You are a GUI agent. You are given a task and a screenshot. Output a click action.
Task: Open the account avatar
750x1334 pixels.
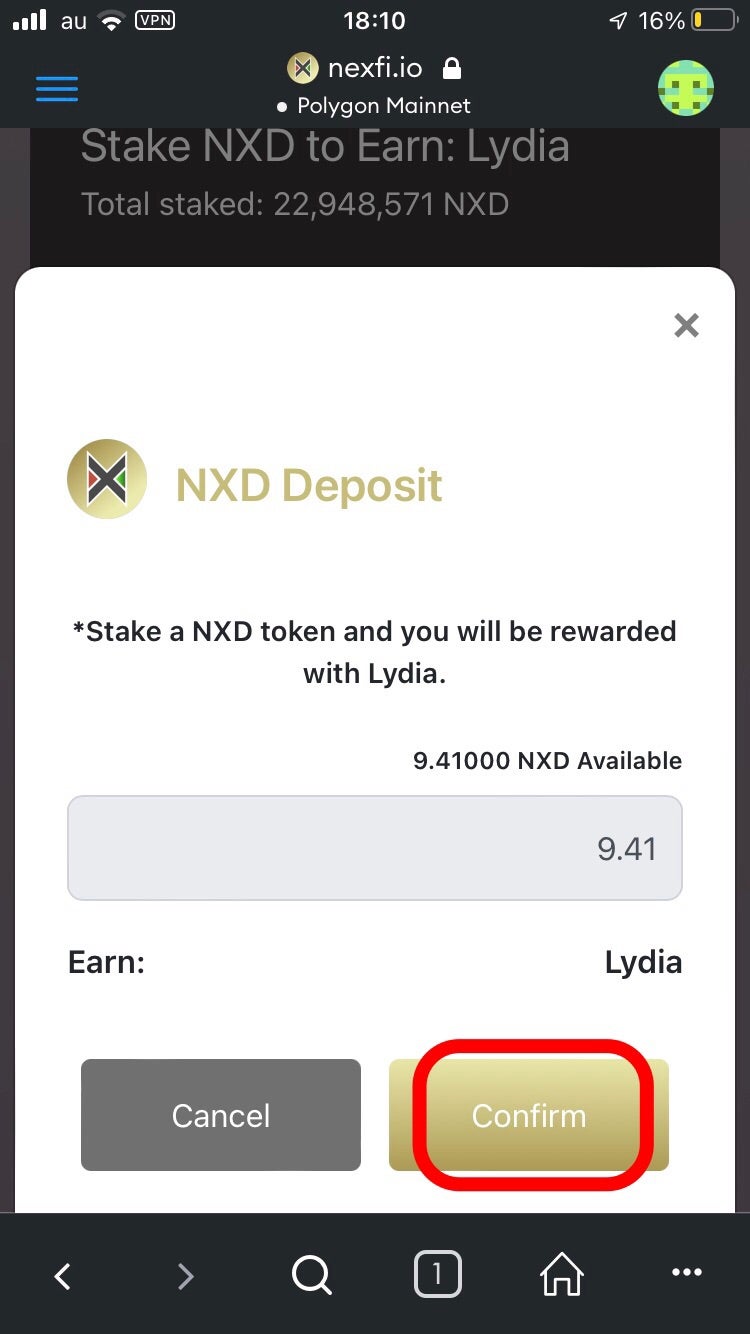[x=685, y=89]
